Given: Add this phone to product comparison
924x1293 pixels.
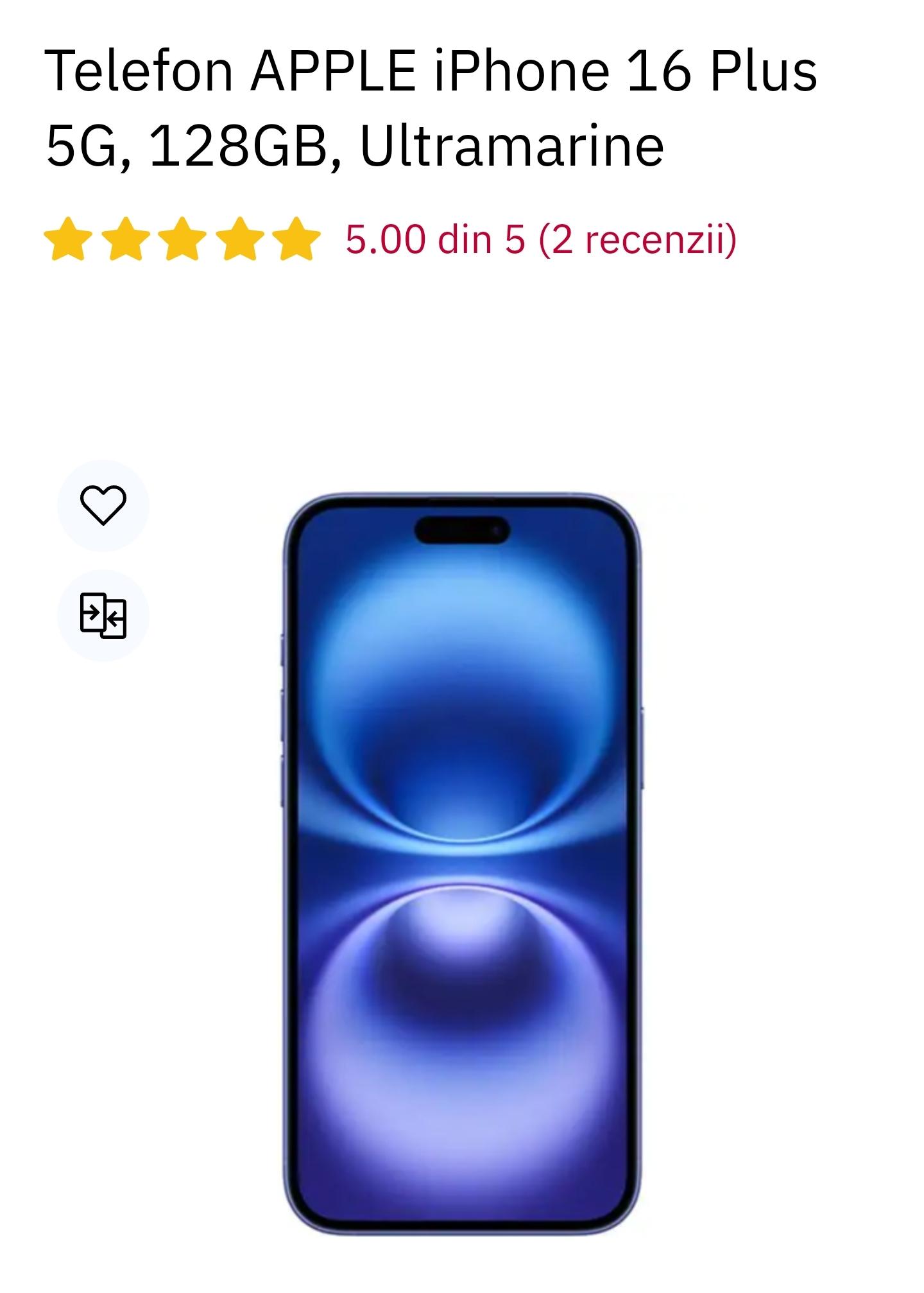Looking at the screenshot, I should (103, 616).
